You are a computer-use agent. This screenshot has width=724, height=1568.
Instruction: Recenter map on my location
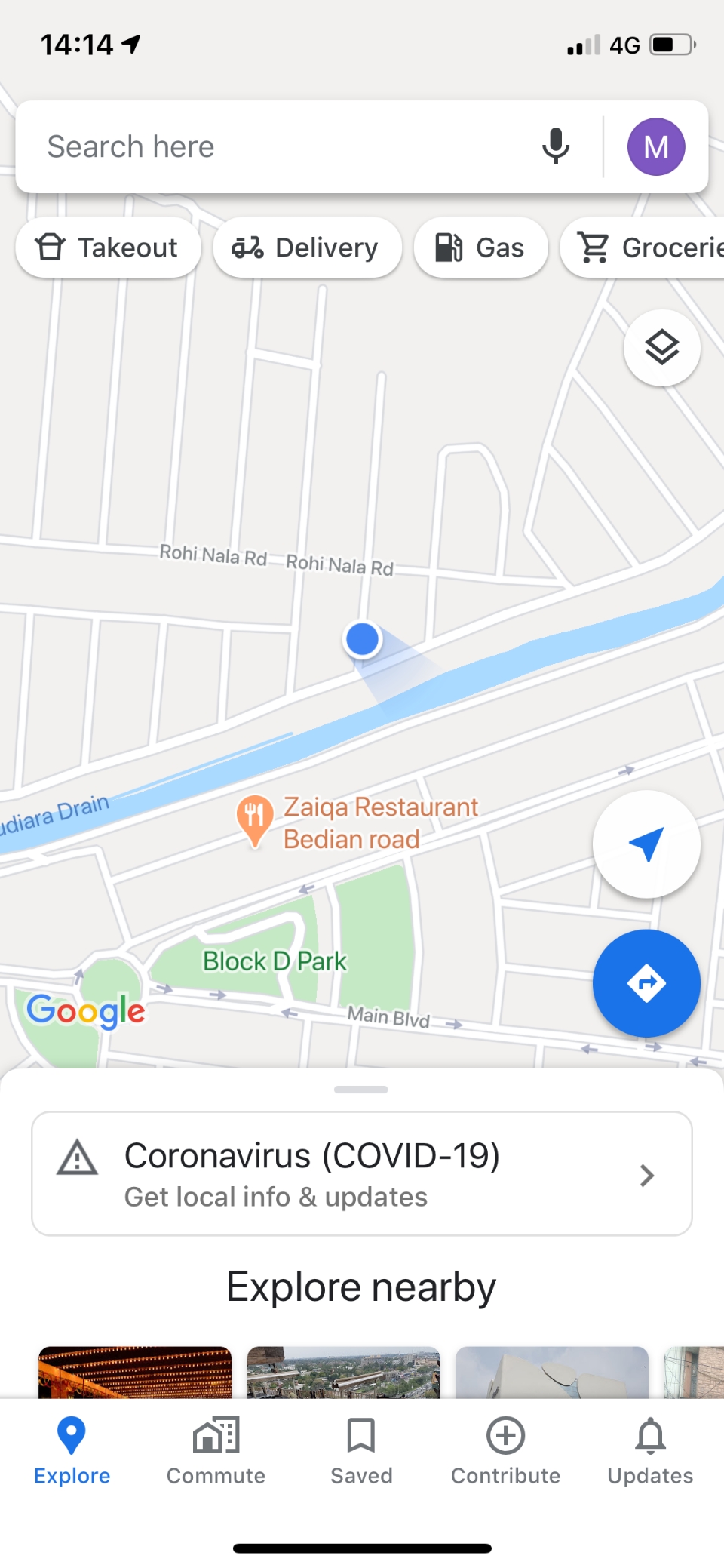pos(646,844)
